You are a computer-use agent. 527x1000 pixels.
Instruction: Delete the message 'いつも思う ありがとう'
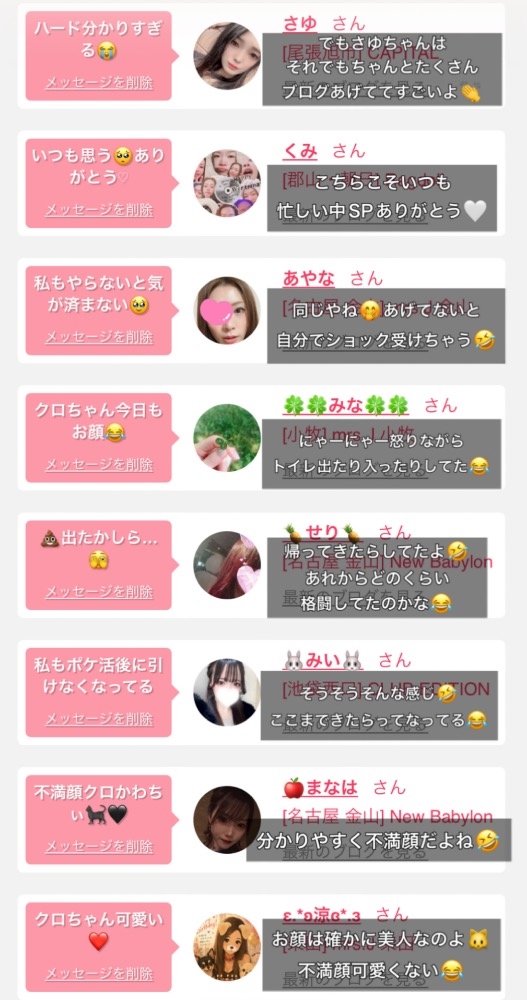[x=99, y=210]
